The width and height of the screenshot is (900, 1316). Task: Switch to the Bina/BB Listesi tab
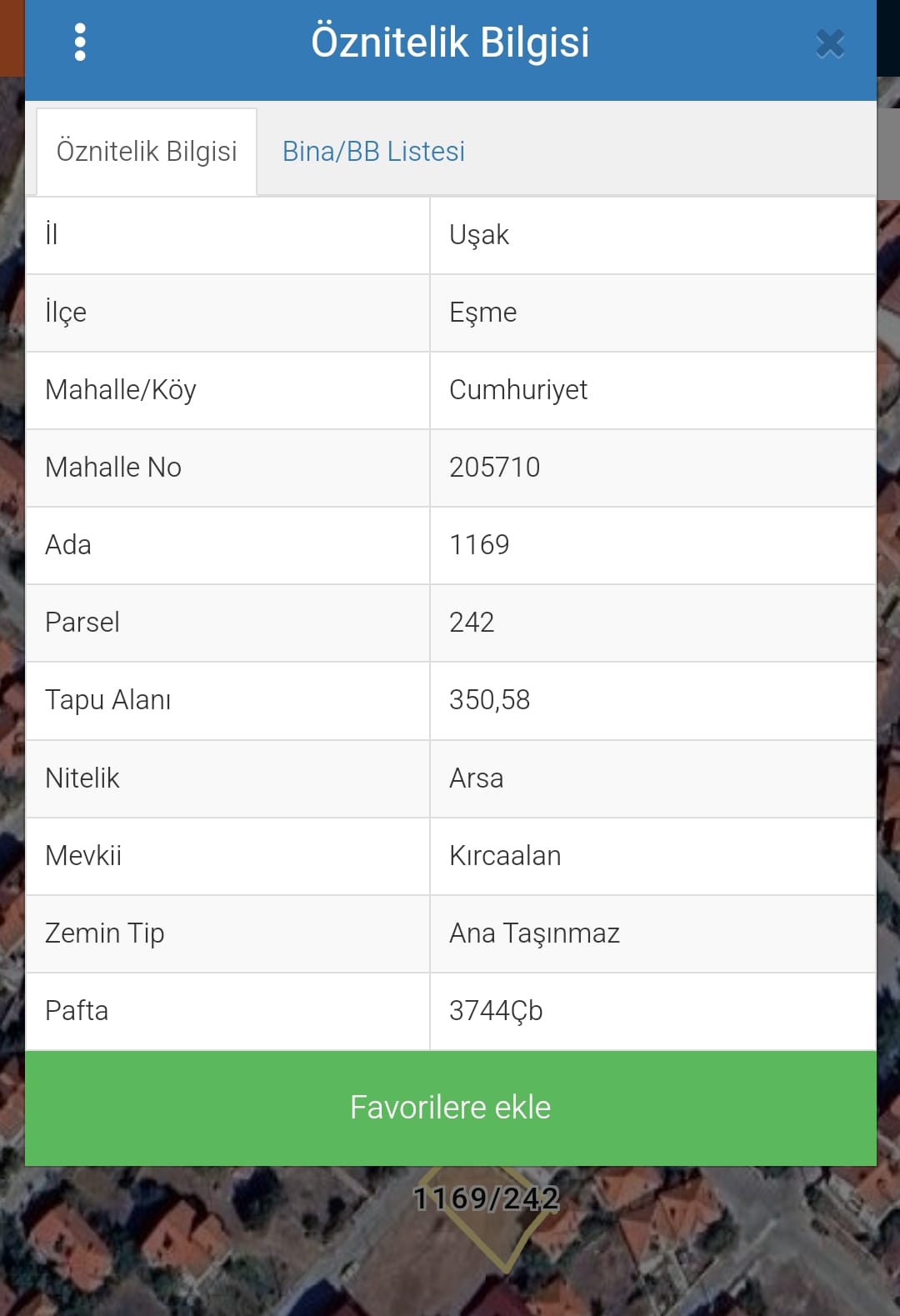tap(373, 152)
